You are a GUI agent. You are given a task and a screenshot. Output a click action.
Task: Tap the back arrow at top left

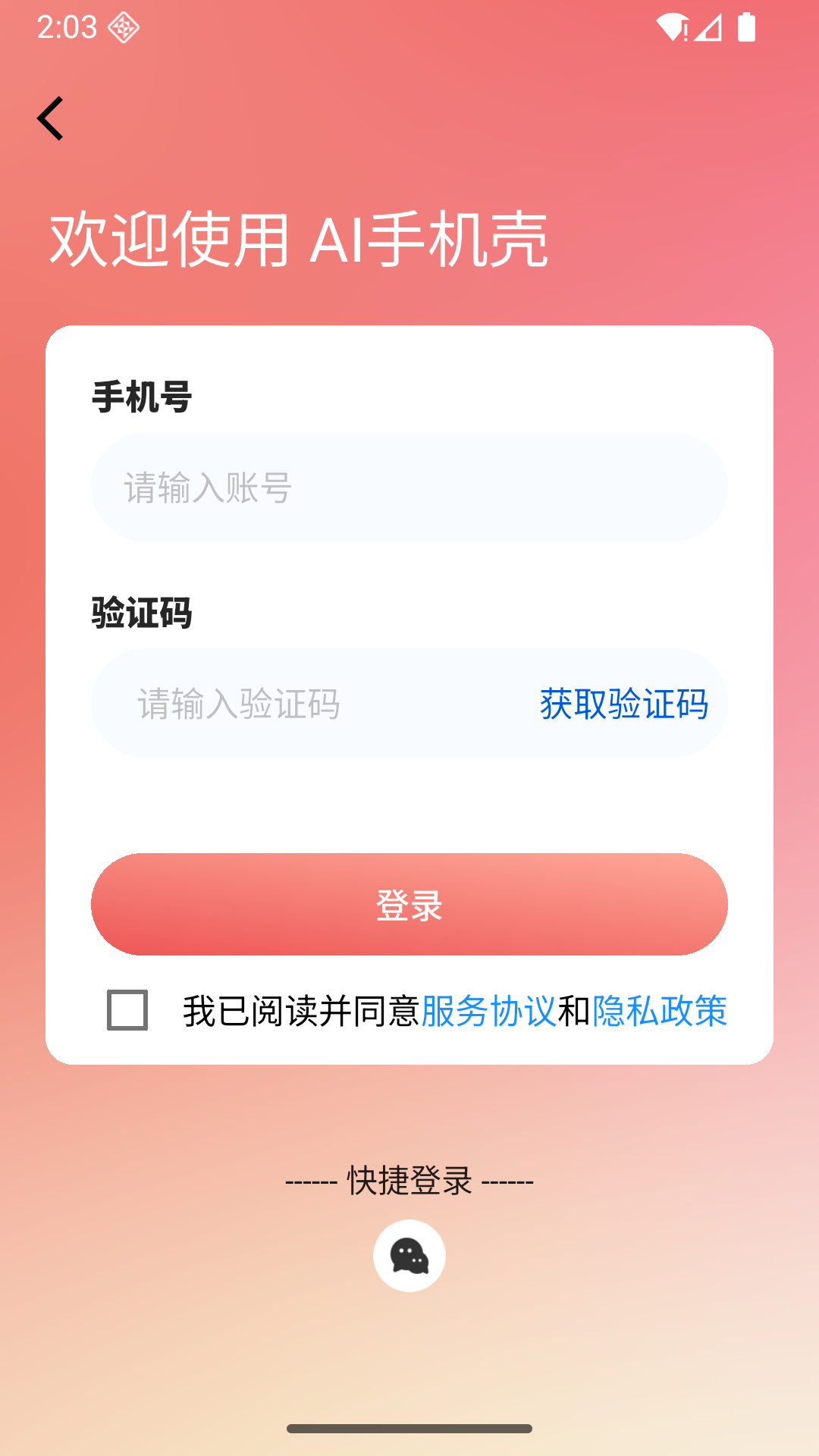[x=50, y=118]
